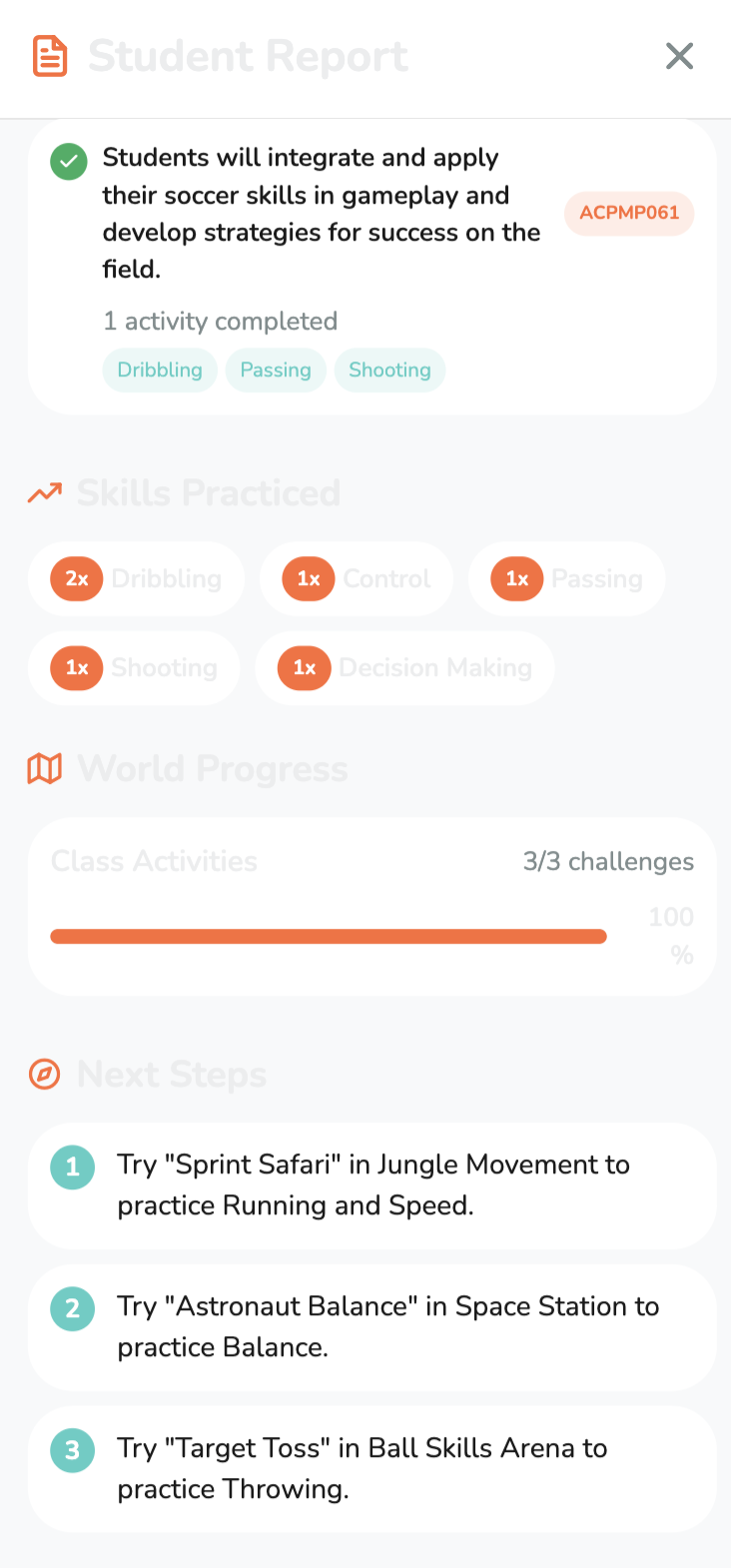
Task: Expand next step 1 for Sprint Safari
Action: tap(371, 1185)
